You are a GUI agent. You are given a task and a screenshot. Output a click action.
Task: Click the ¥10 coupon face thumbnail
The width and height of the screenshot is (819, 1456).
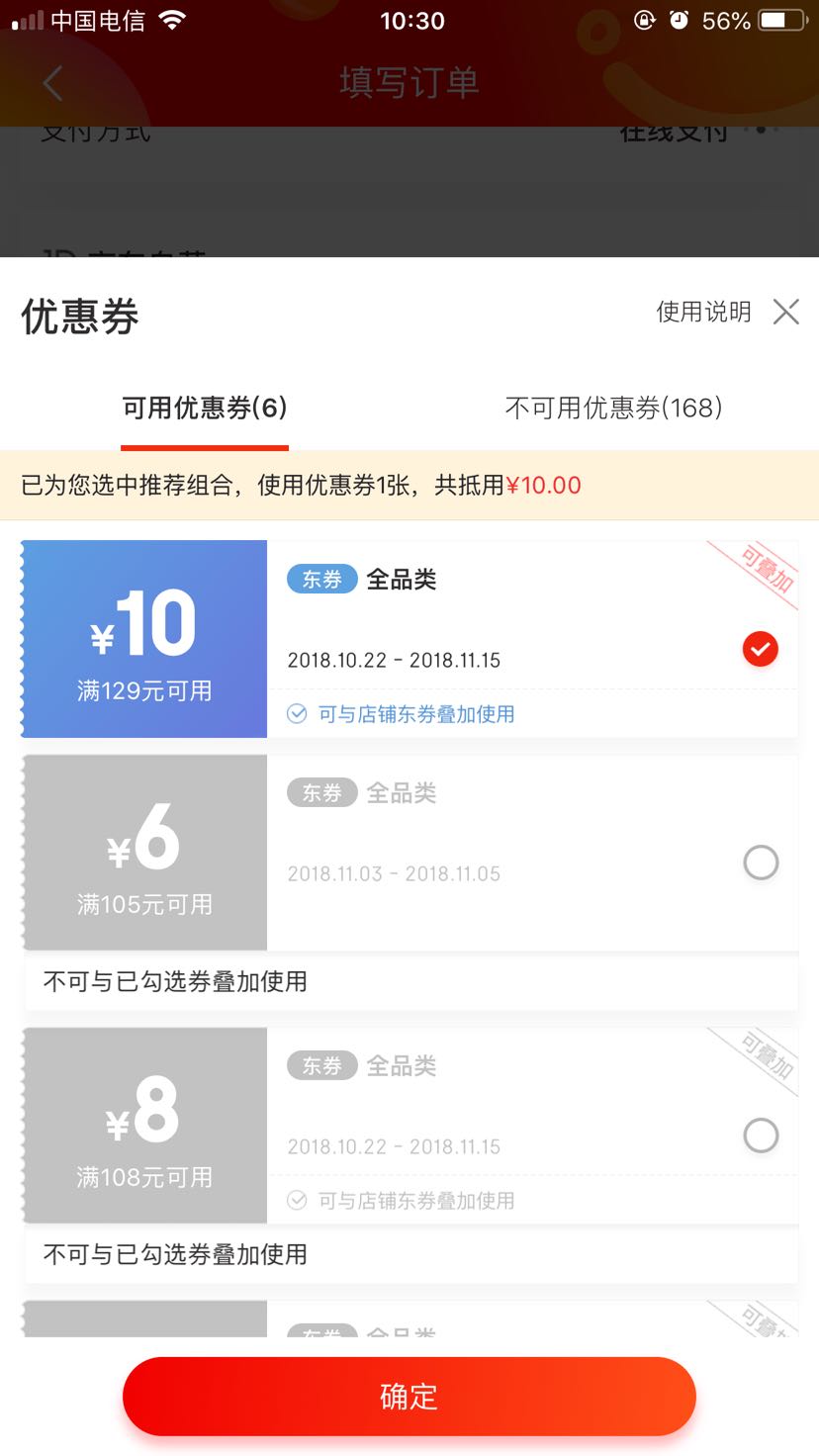click(x=142, y=639)
